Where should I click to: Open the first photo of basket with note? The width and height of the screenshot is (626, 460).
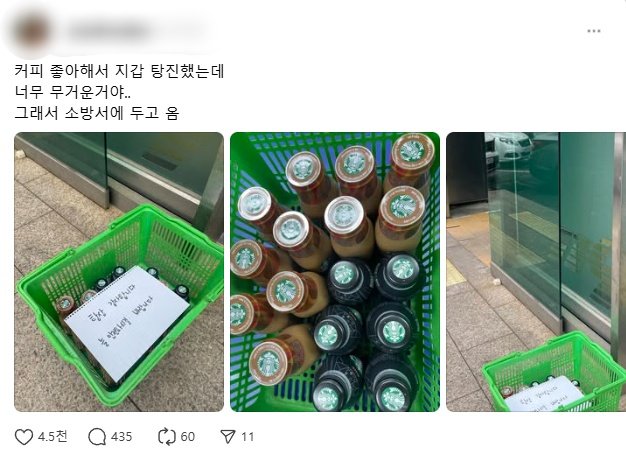[119, 272]
